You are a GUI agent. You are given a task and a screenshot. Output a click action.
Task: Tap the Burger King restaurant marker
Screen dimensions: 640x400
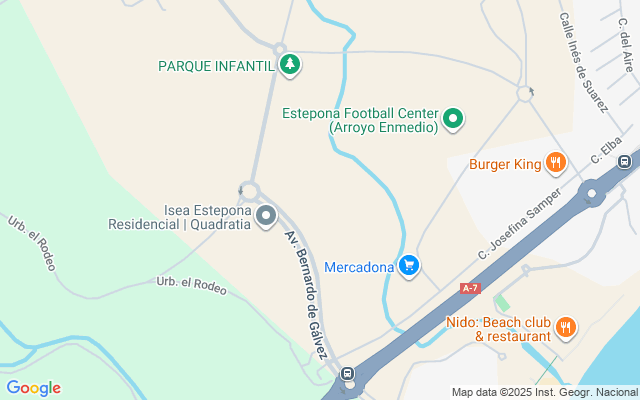click(556, 163)
